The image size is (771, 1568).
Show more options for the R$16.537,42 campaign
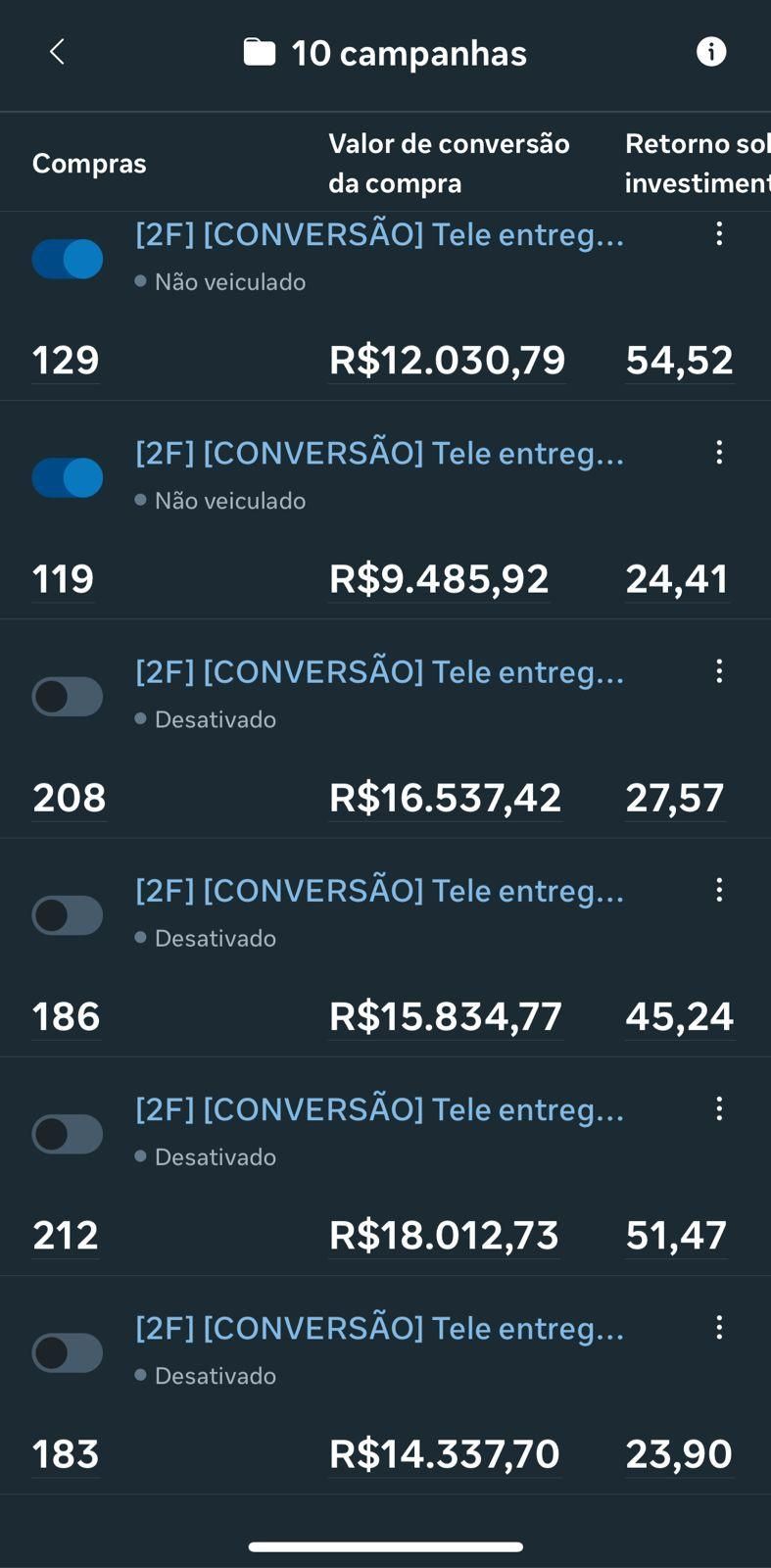coord(719,671)
